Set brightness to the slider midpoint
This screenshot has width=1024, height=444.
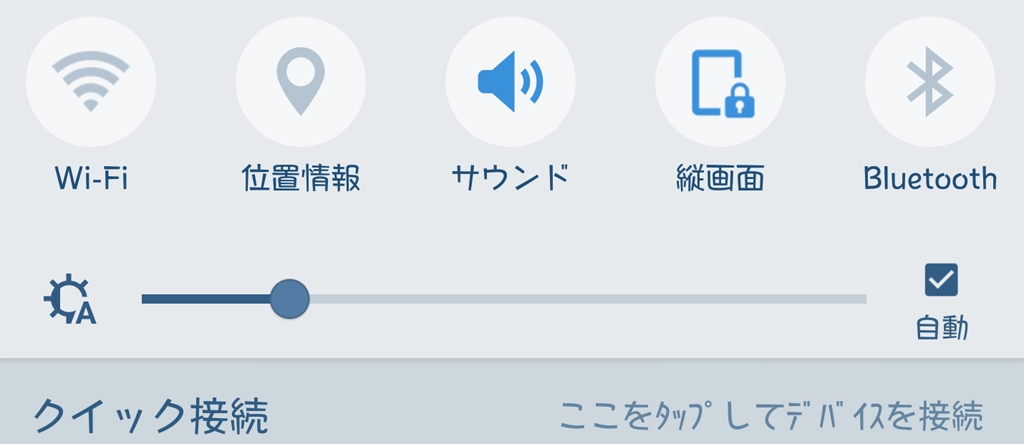tap(504, 298)
